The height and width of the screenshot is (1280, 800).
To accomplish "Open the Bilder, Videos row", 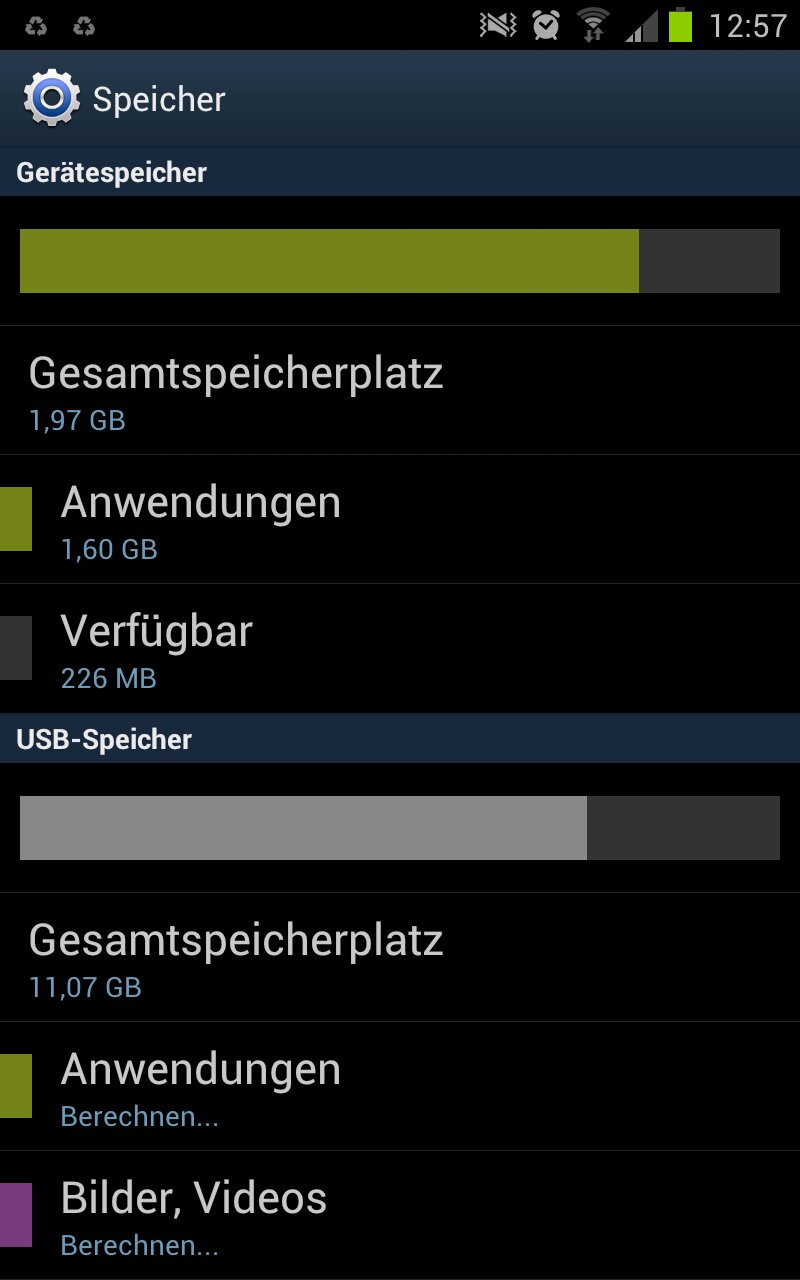I will (400, 1215).
